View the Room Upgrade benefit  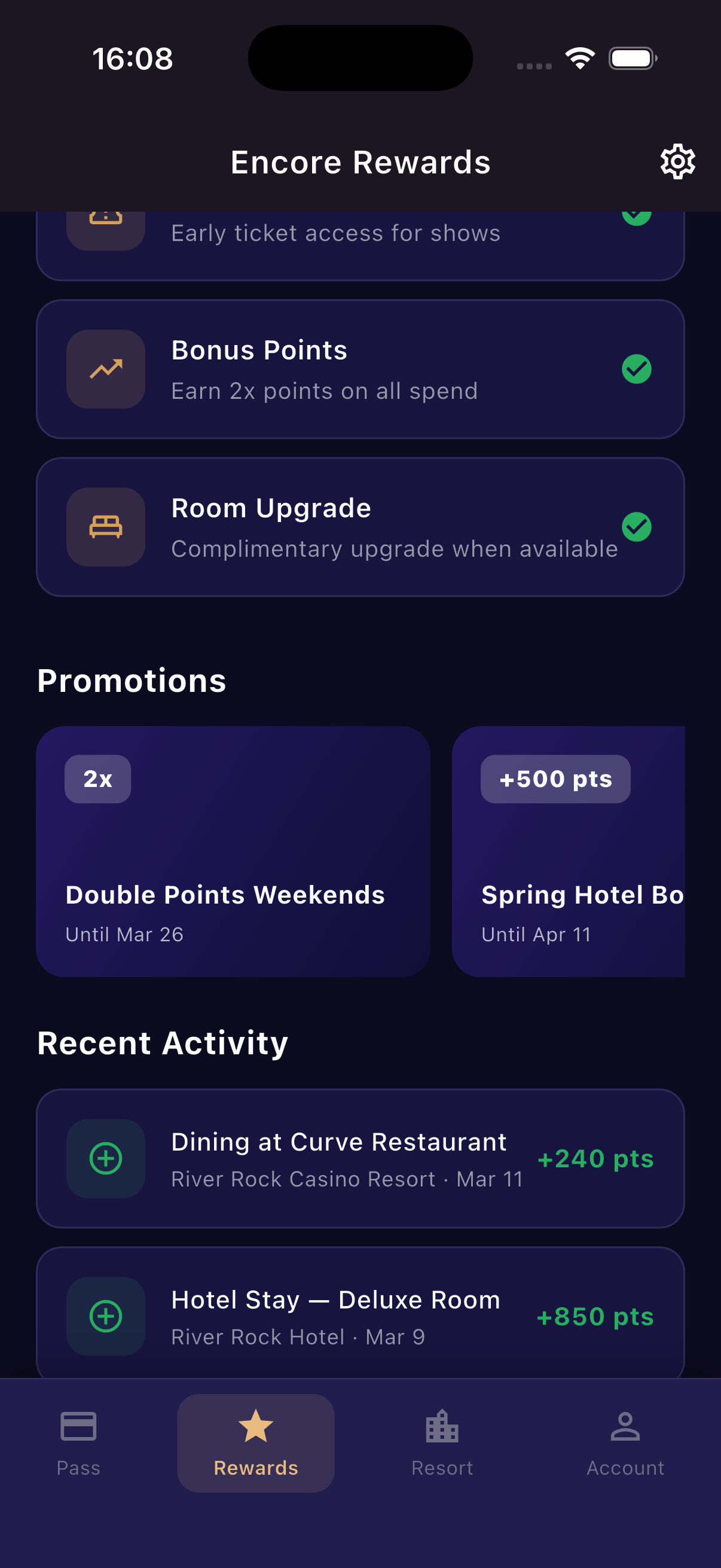(360, 527)
